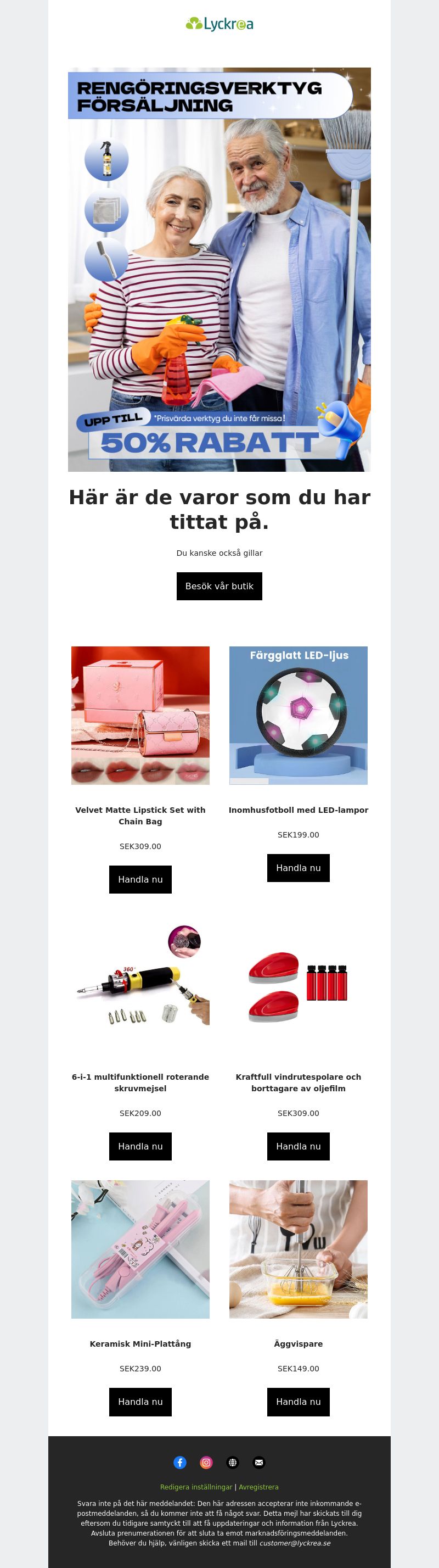The width and height of the screenshot is (439, 1568).
Task: Open the Inomhusfotboll med LED-lampor image
Action: click(x=298, y=715)
